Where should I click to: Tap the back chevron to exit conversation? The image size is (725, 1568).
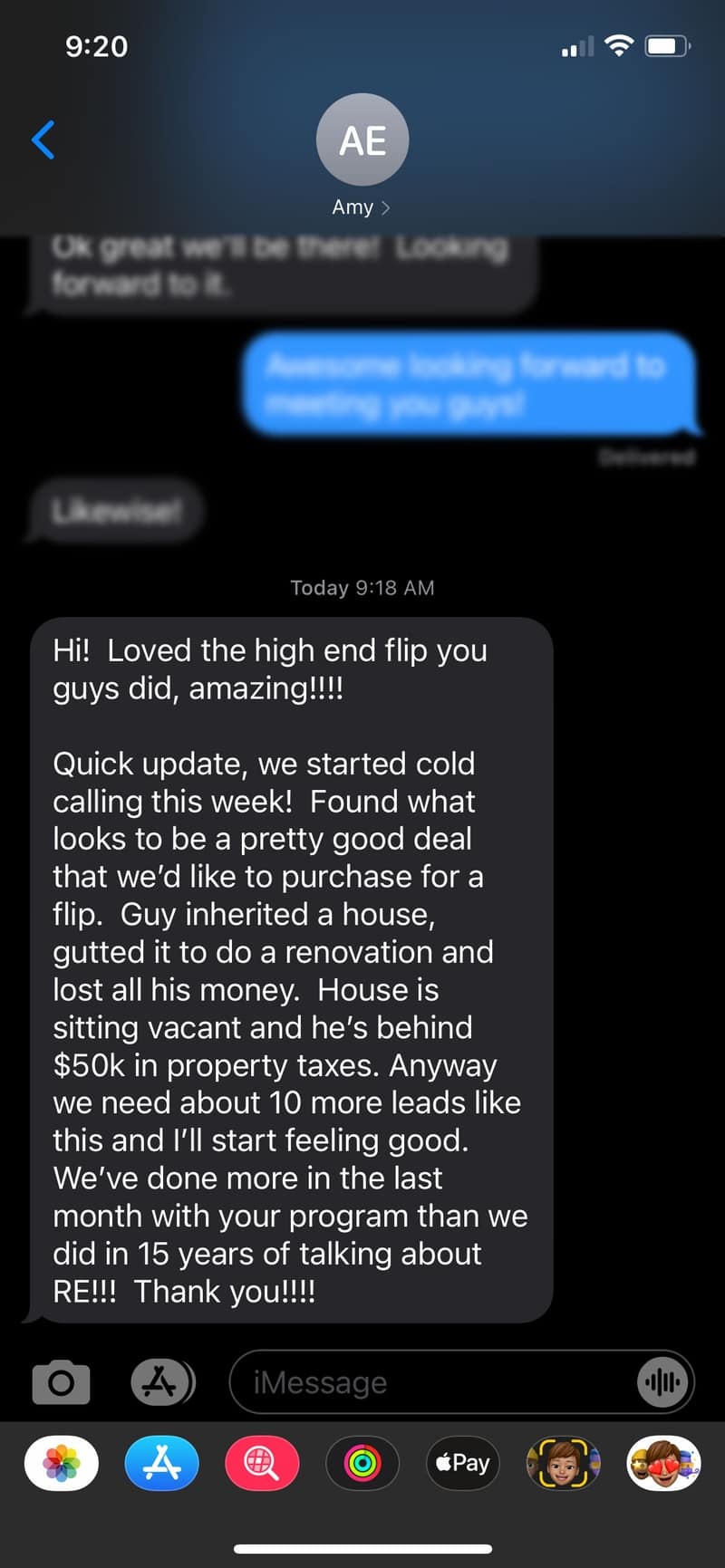[43, 139]
